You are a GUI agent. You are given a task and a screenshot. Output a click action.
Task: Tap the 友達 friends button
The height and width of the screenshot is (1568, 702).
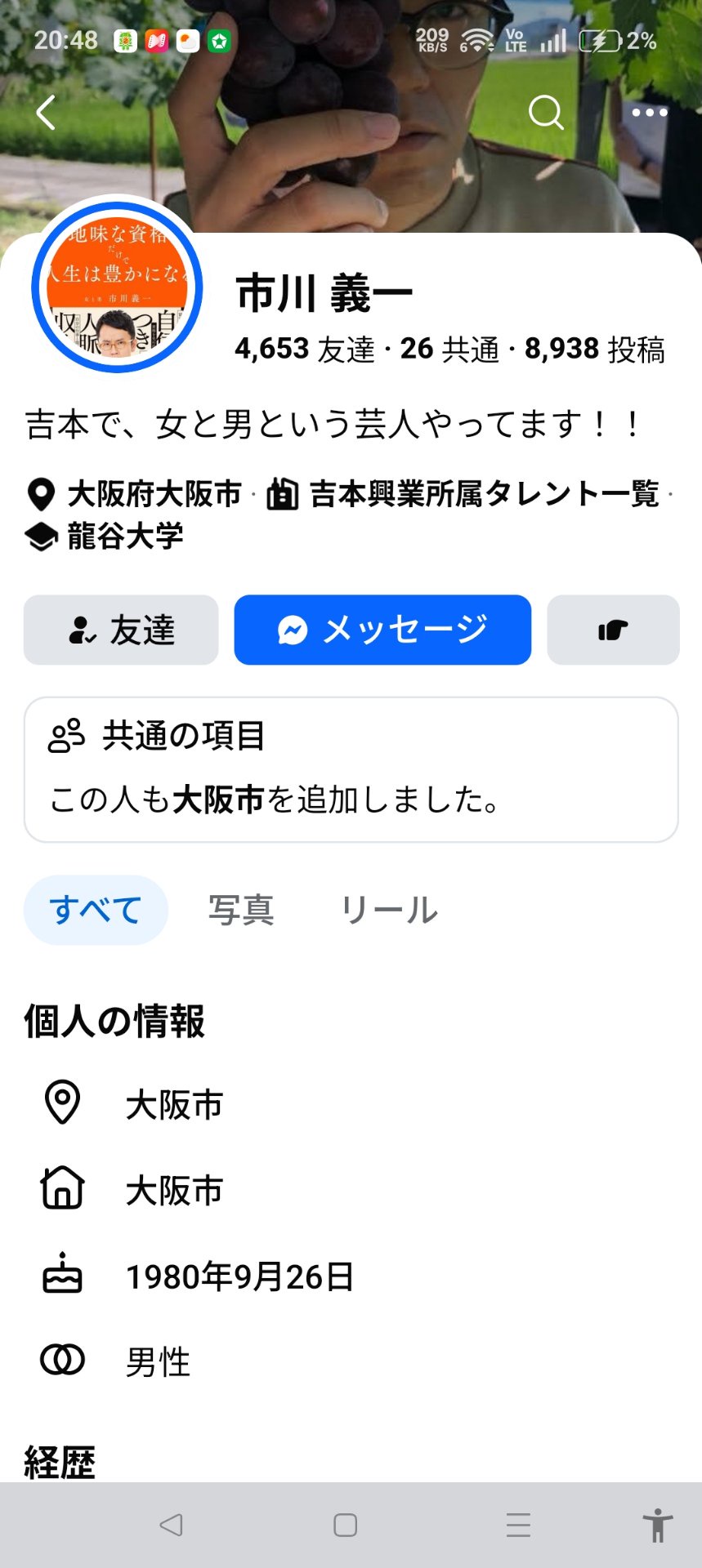121,630
